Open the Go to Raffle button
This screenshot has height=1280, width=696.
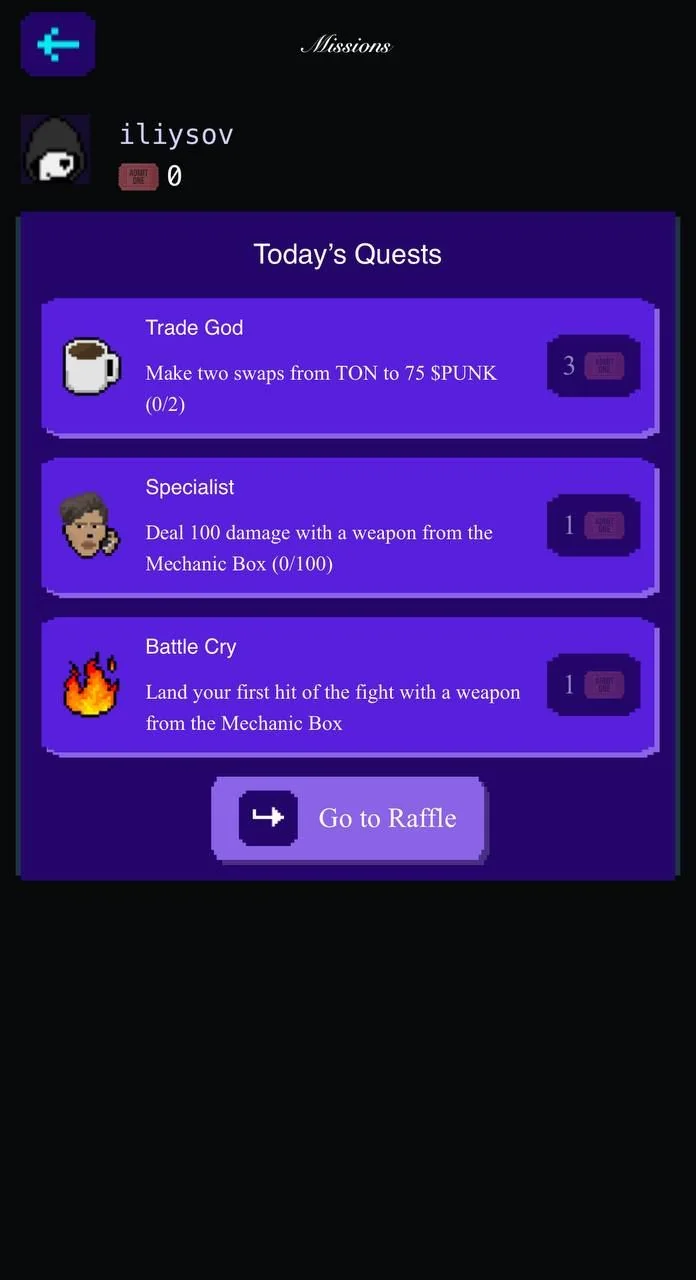(349, 819)
